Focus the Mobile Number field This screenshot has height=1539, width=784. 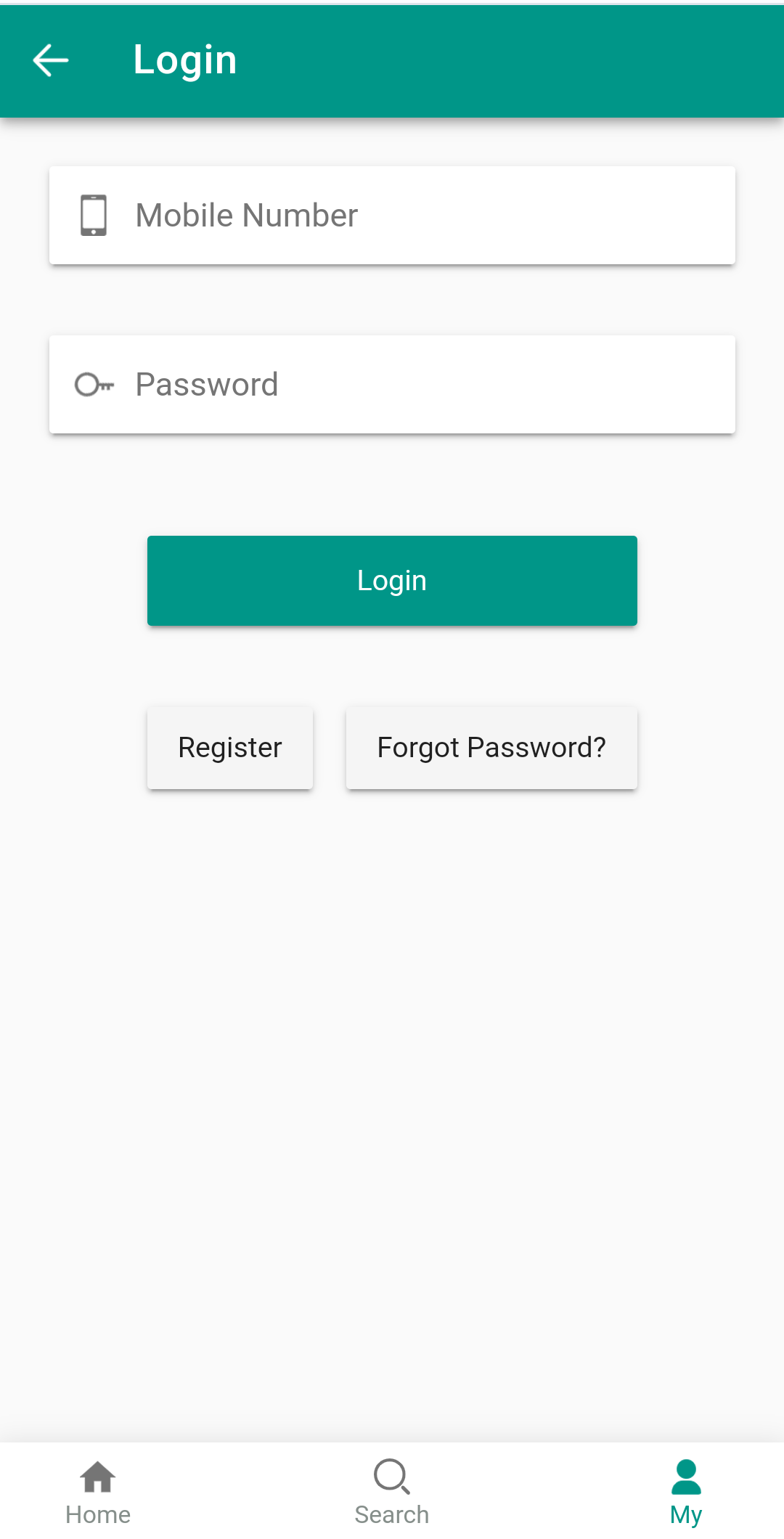tap(392, 215)
